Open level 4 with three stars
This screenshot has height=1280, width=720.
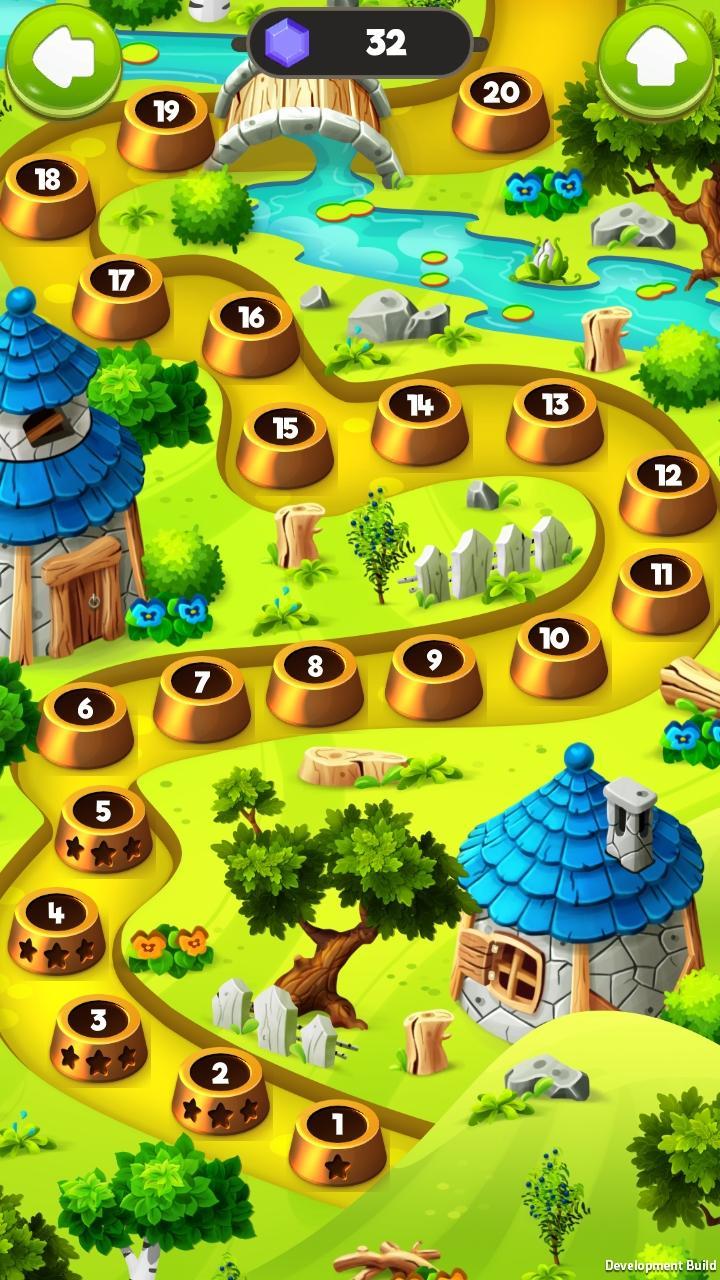(57, 928)
